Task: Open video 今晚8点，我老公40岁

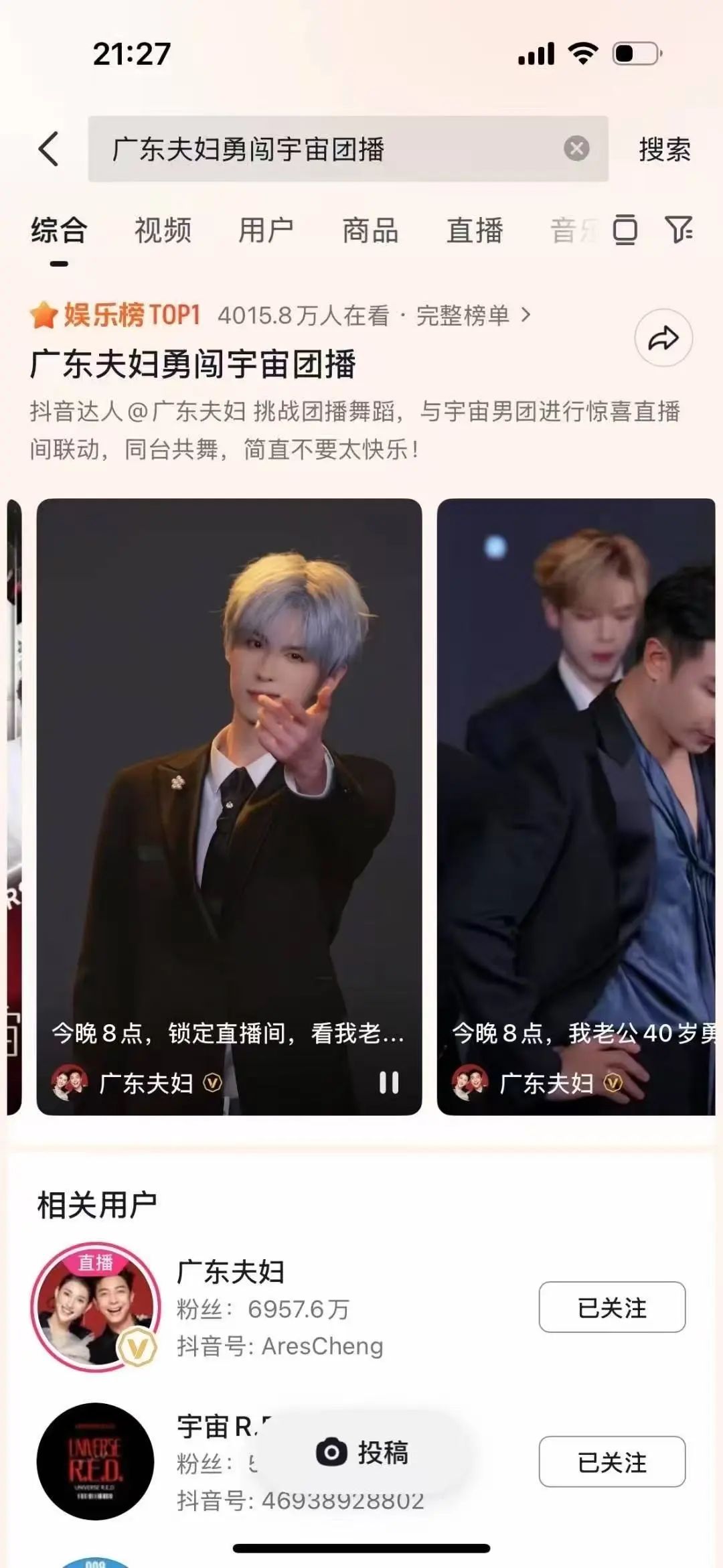Action: coord(576,804)
